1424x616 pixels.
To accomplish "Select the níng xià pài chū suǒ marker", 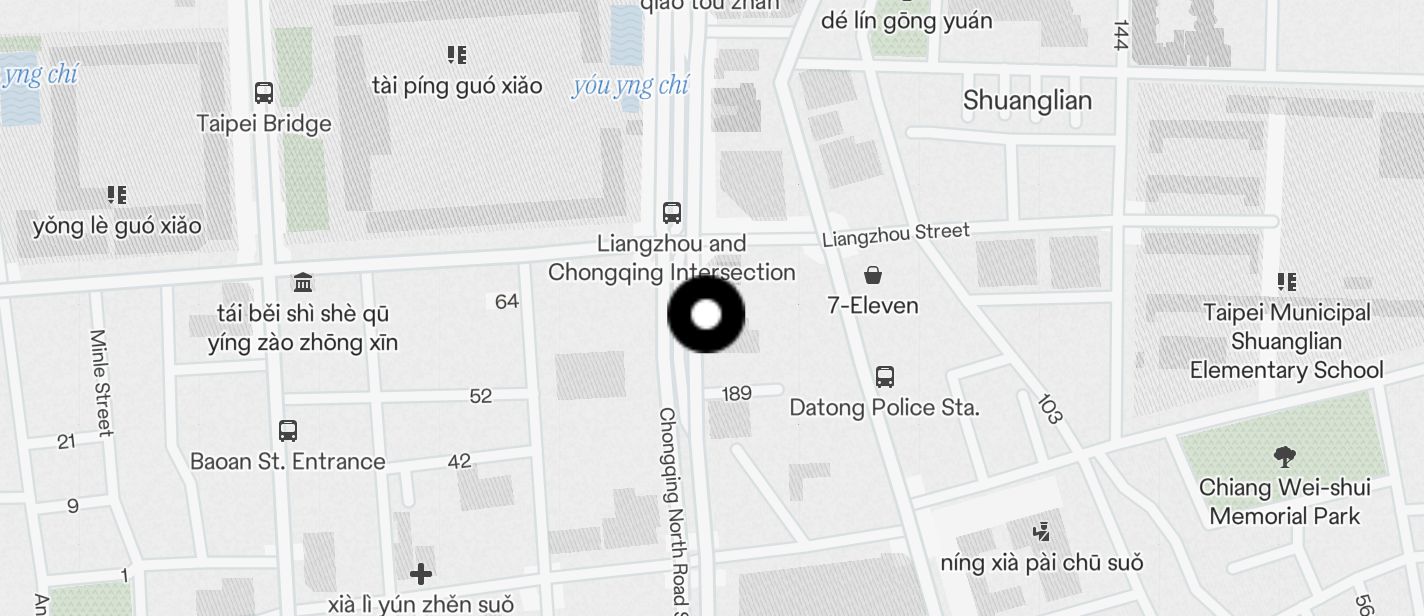I will pos(1042,532).
